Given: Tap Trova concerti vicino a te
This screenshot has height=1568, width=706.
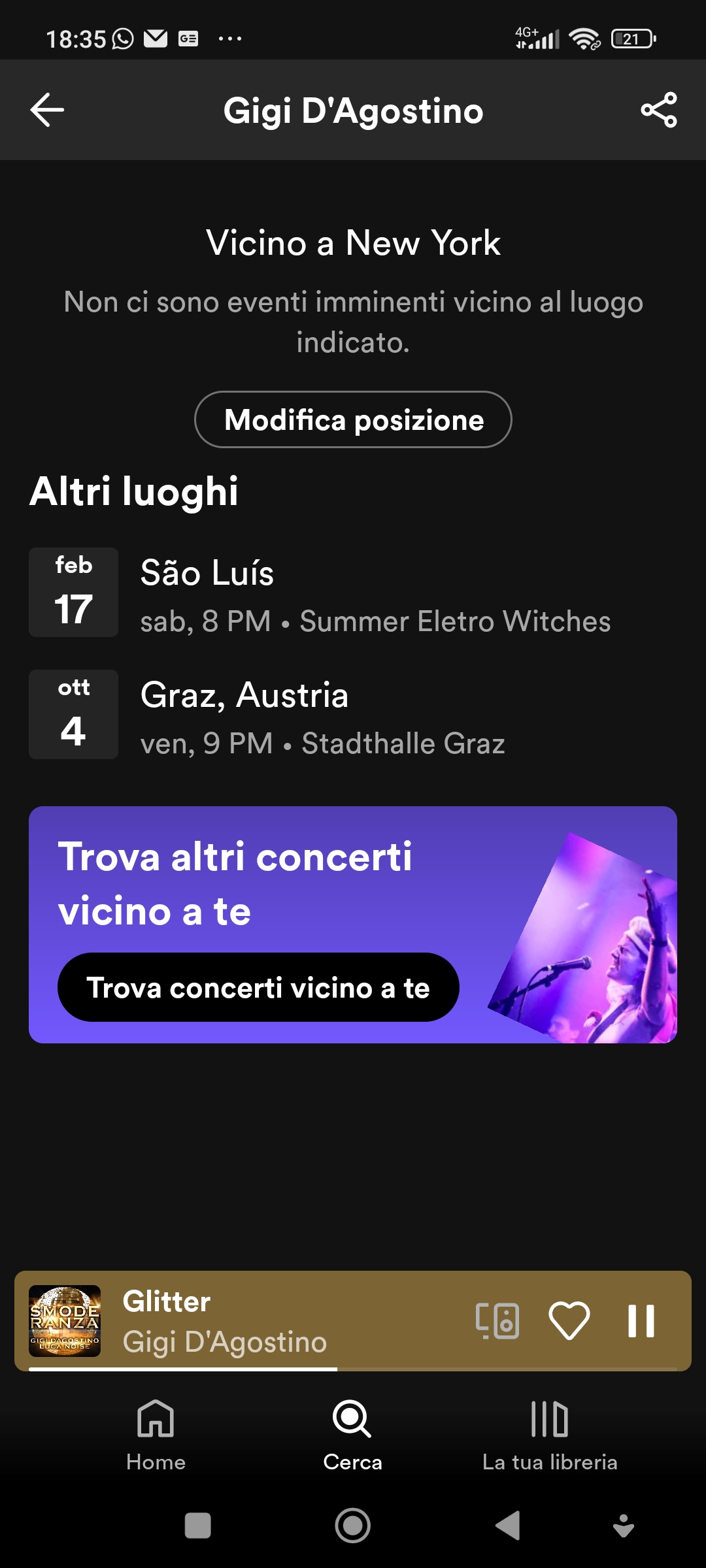Looking at the screenshot, I should 259,988.
